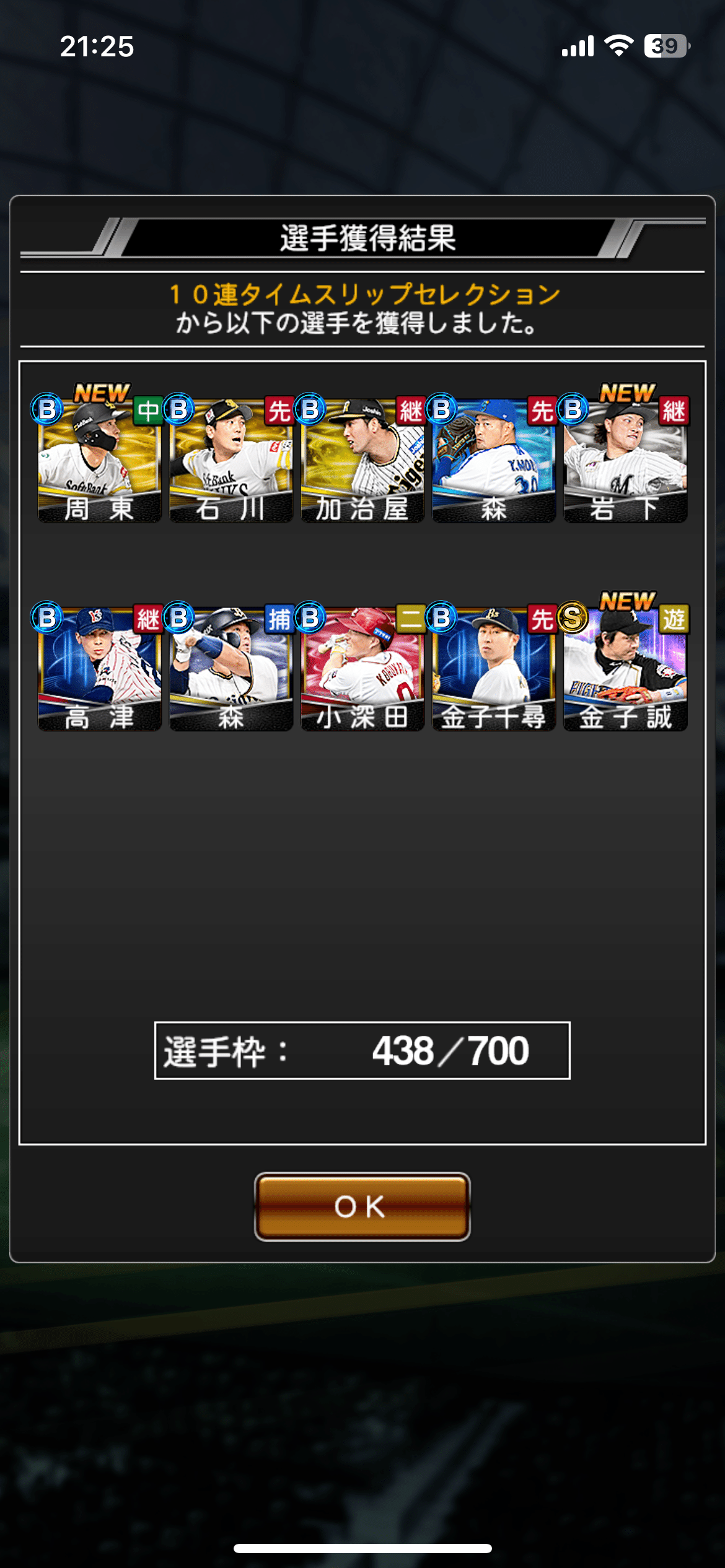Open the S-rank 金子誠 card
The image size is (725, 1568).
click(625, 669)
